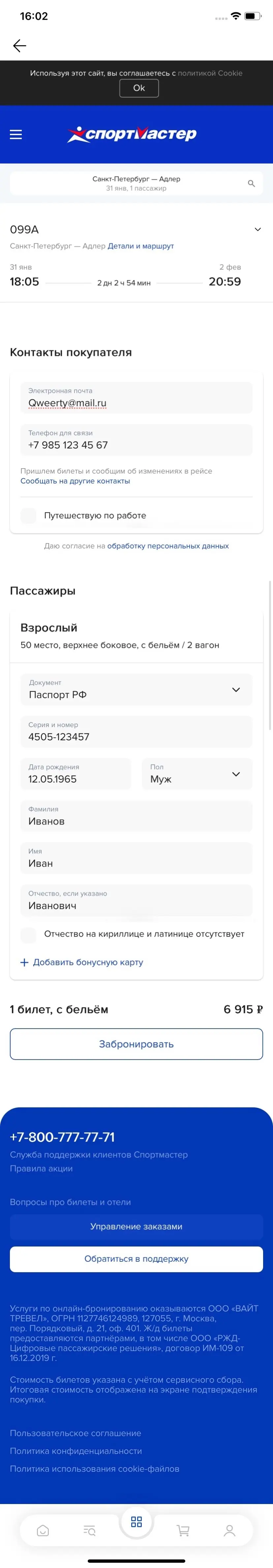Edit the Электронная почта field
Image resolution: width=273 pixels, height=1568 pixels.
pyautogui.click(x=136, y=402)
